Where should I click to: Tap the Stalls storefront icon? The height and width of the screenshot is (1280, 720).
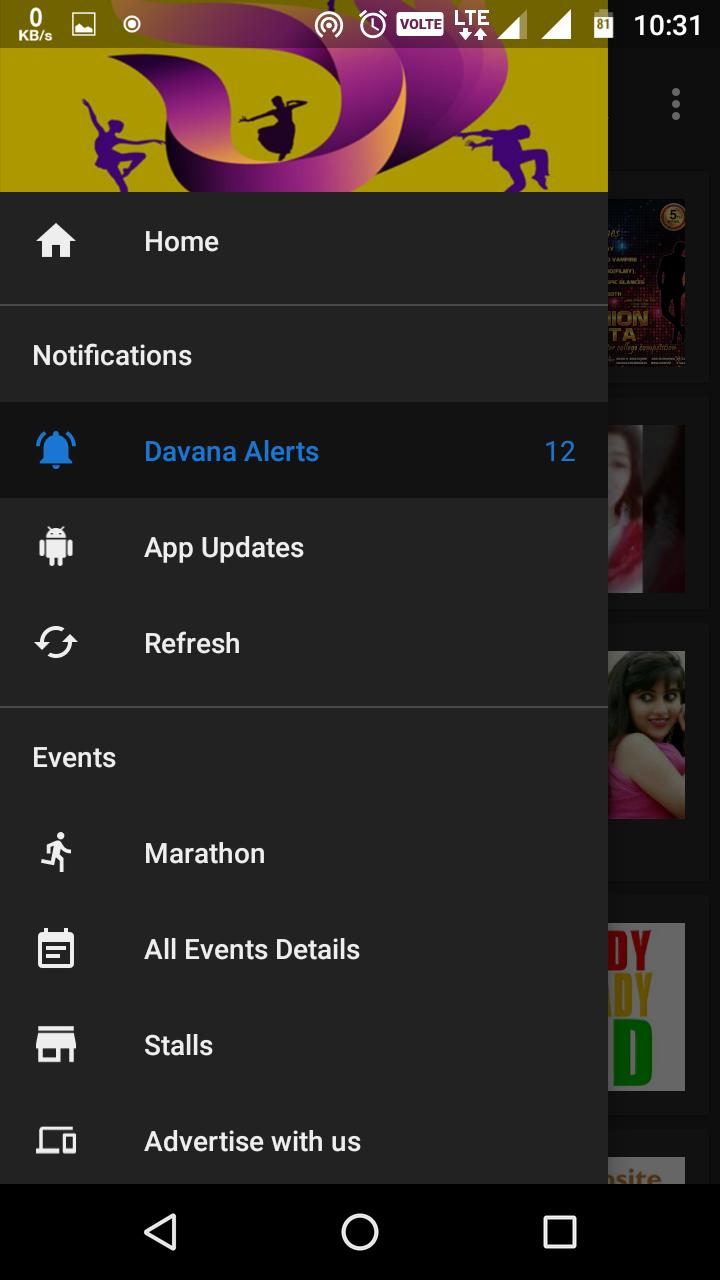click(x=57, y=1044)
